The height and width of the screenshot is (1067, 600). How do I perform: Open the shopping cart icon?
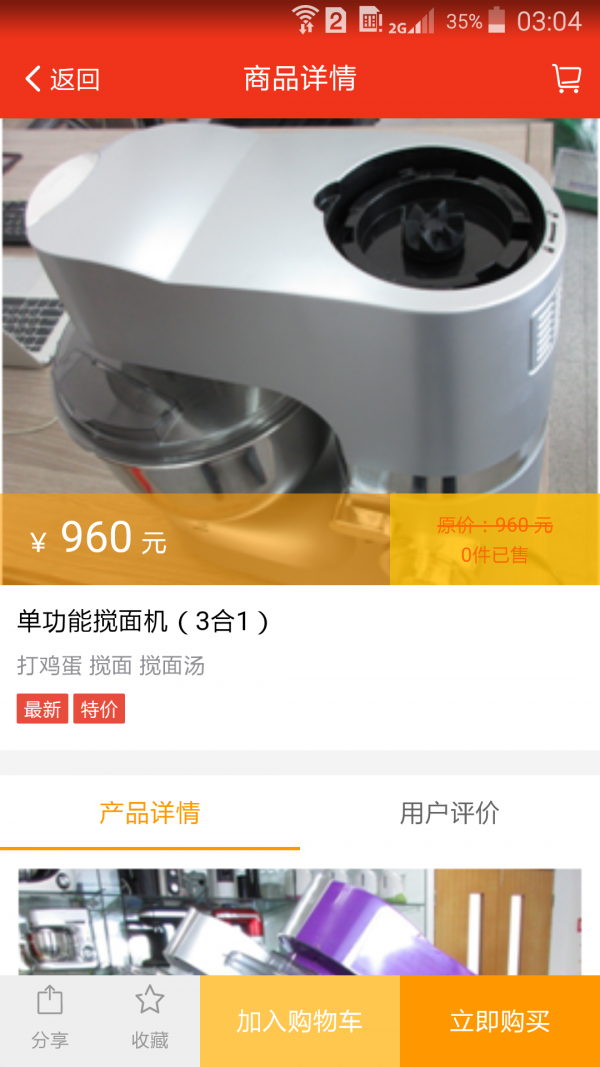(567, 79)
